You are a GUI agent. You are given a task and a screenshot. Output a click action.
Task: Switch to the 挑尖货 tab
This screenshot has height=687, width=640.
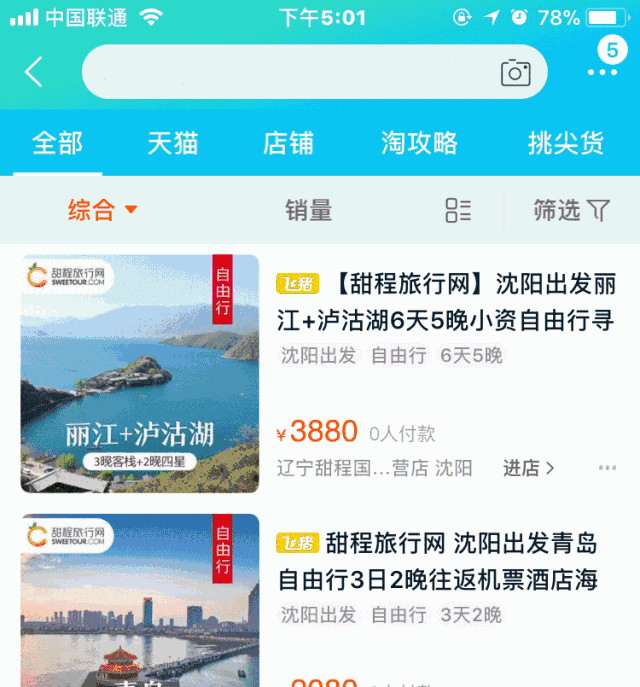click(x=566, y=143)
